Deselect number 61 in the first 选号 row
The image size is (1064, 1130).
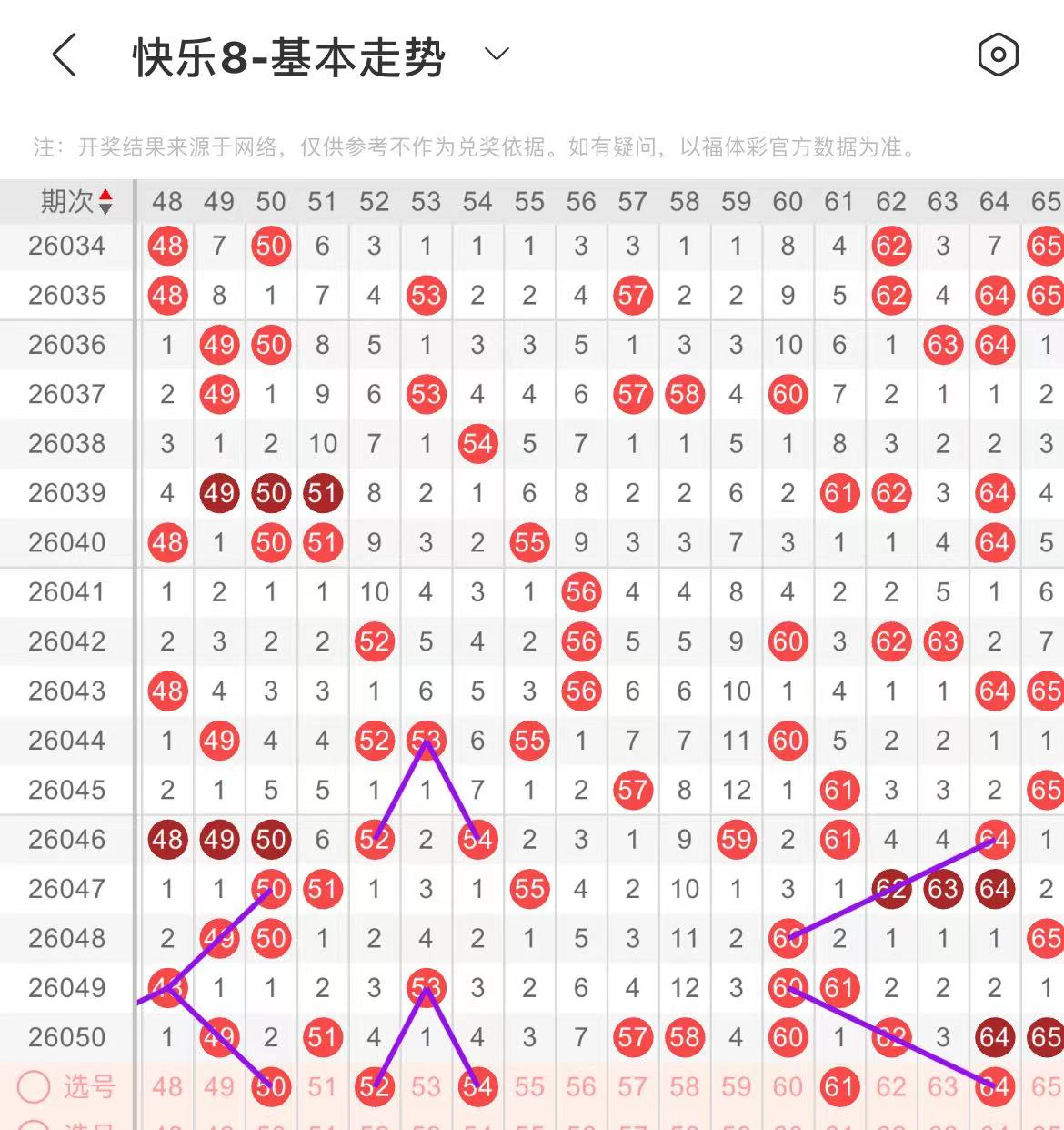(x=839, y=1086)
